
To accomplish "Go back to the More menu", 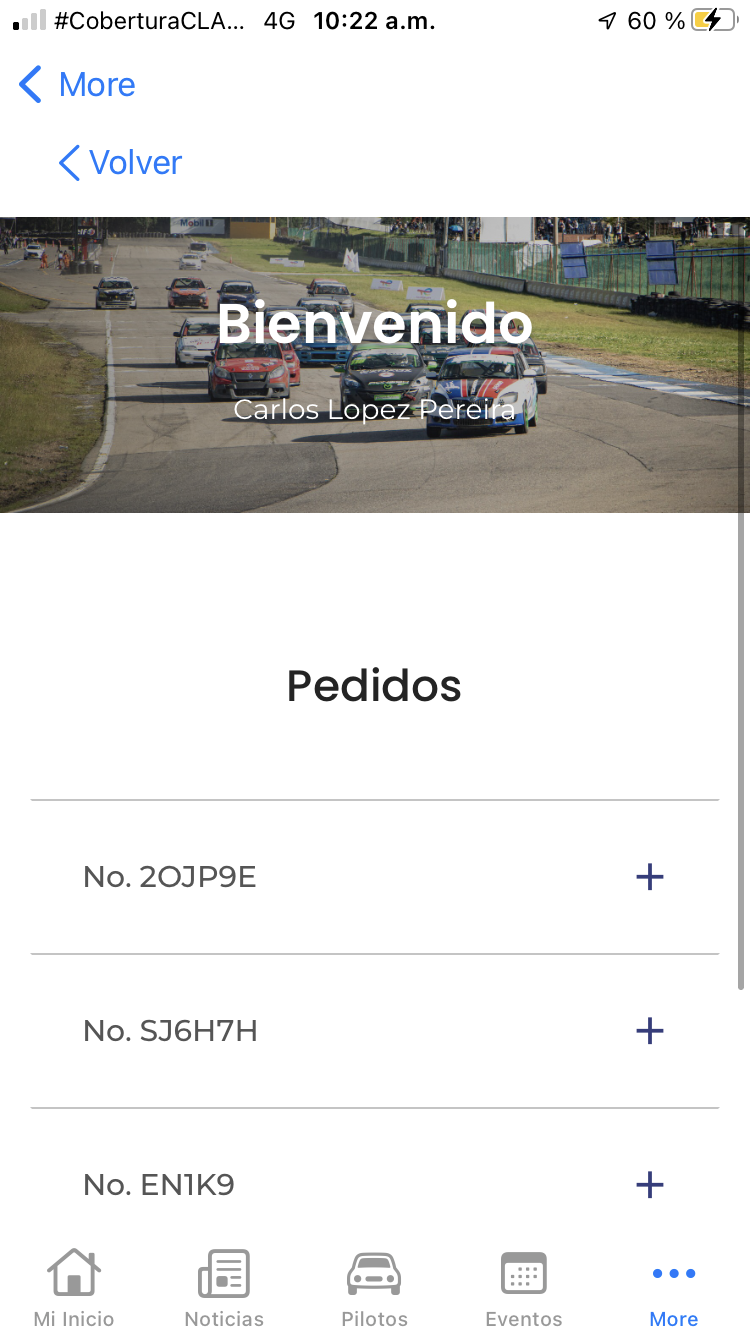I will 78,85.
